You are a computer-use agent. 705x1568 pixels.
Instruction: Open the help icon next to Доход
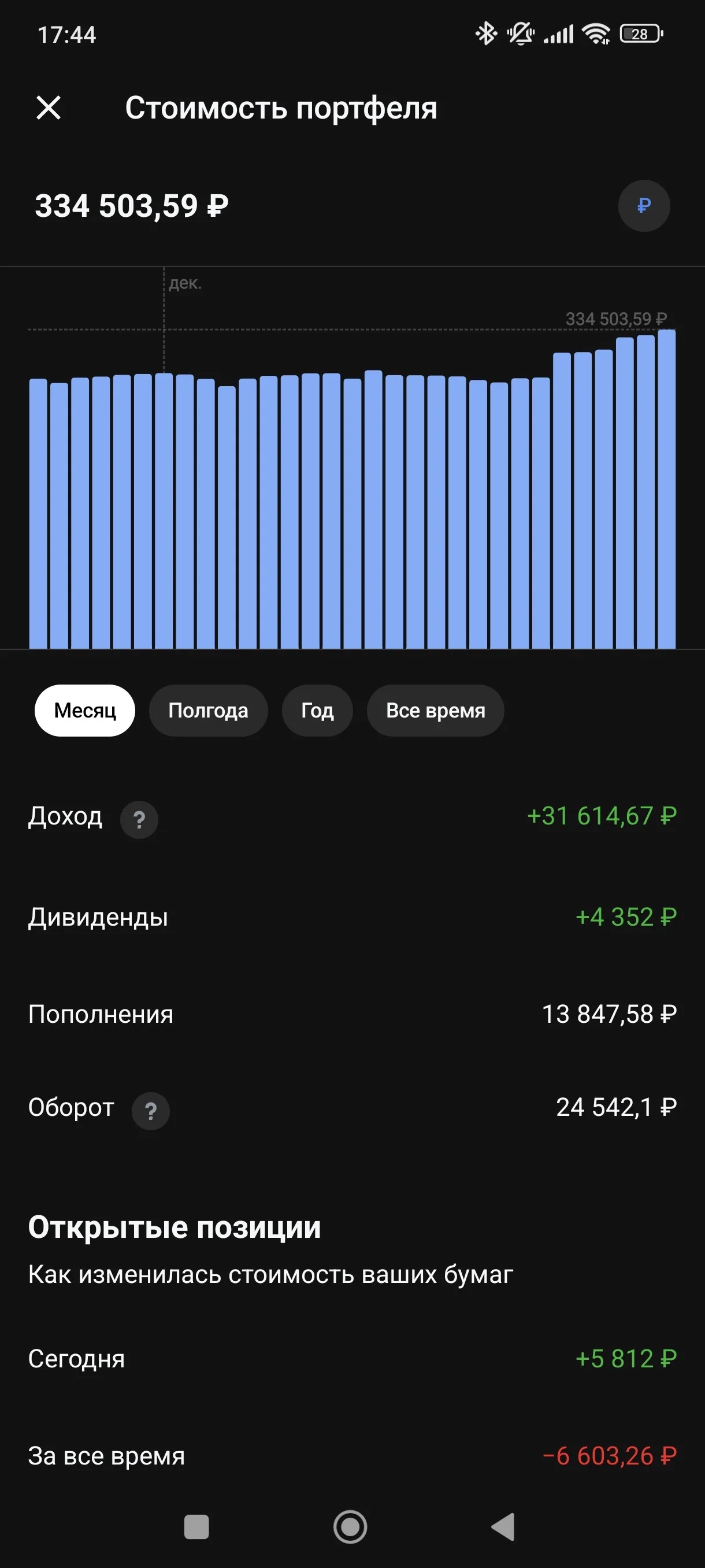point(139,820)
